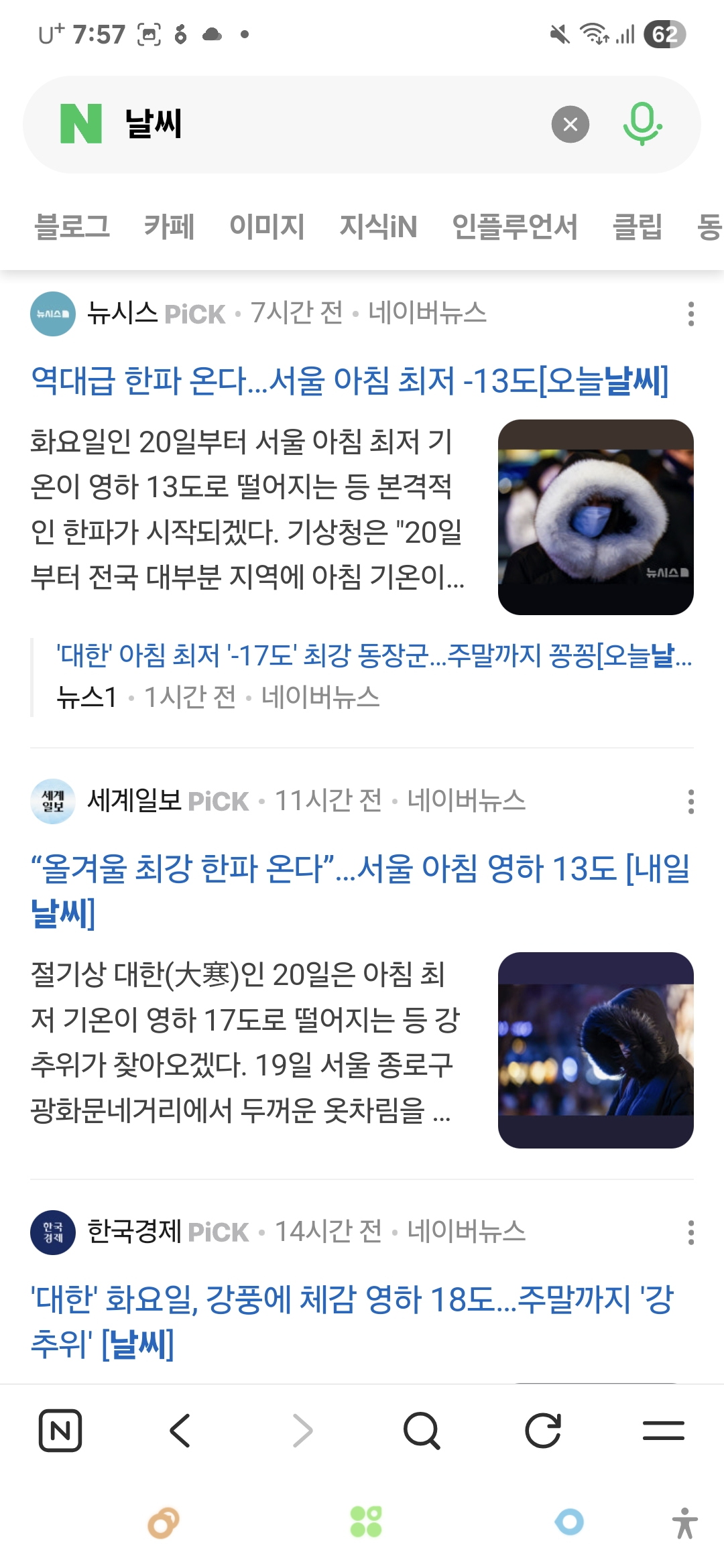Reload the current page

click(542, 1431)
